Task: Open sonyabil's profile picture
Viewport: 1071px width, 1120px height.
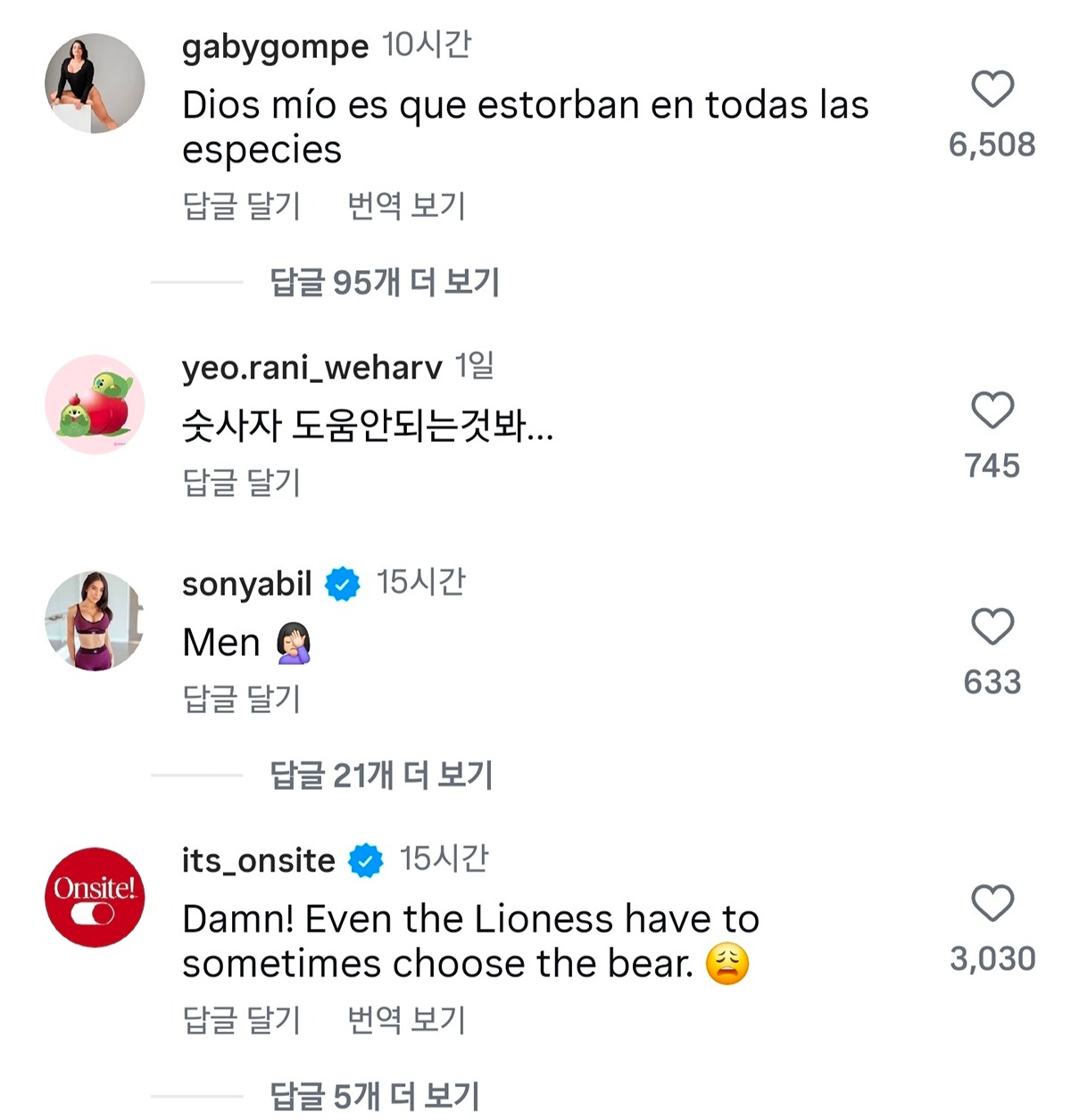Action: (x=95, y=620)
